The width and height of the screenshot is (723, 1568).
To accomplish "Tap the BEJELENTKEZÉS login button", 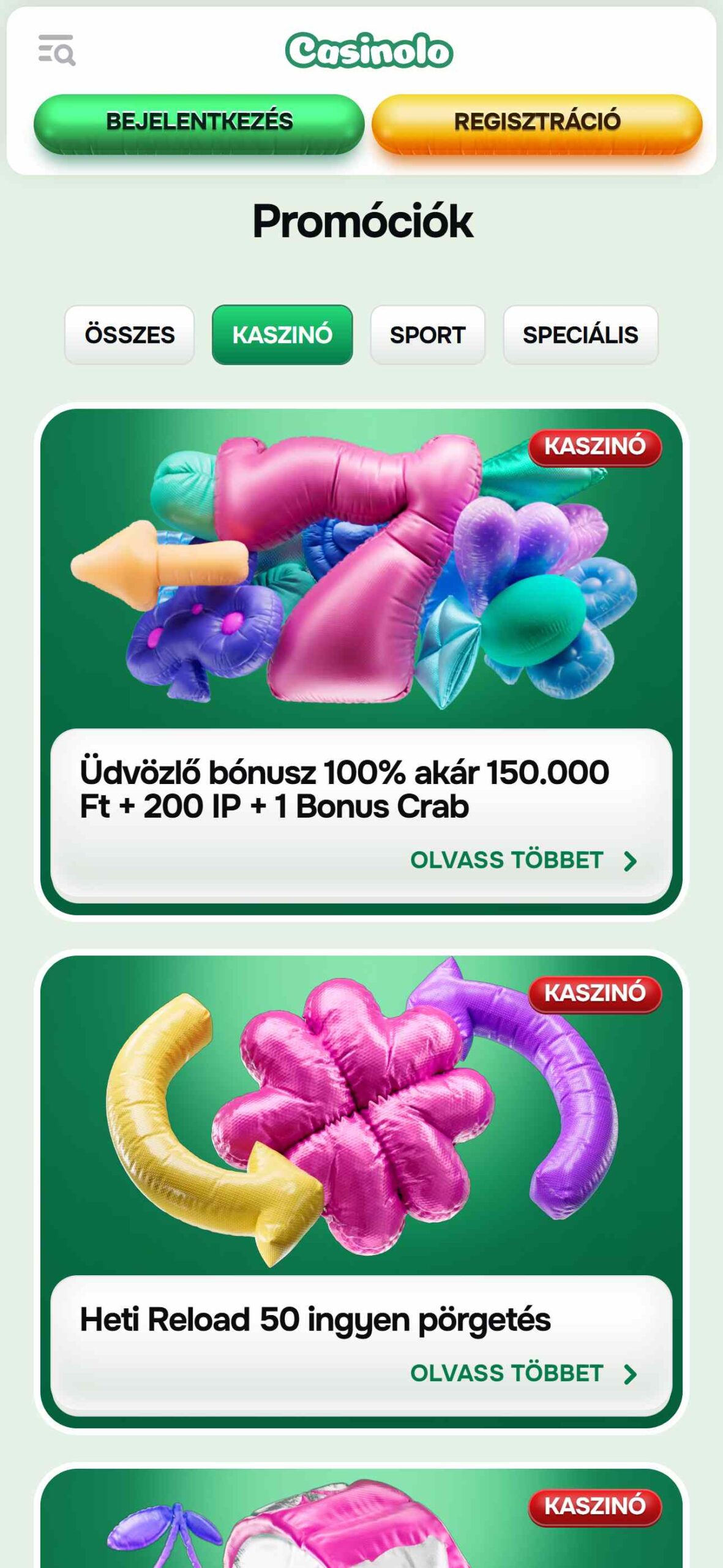I will [x=199, y=123].
